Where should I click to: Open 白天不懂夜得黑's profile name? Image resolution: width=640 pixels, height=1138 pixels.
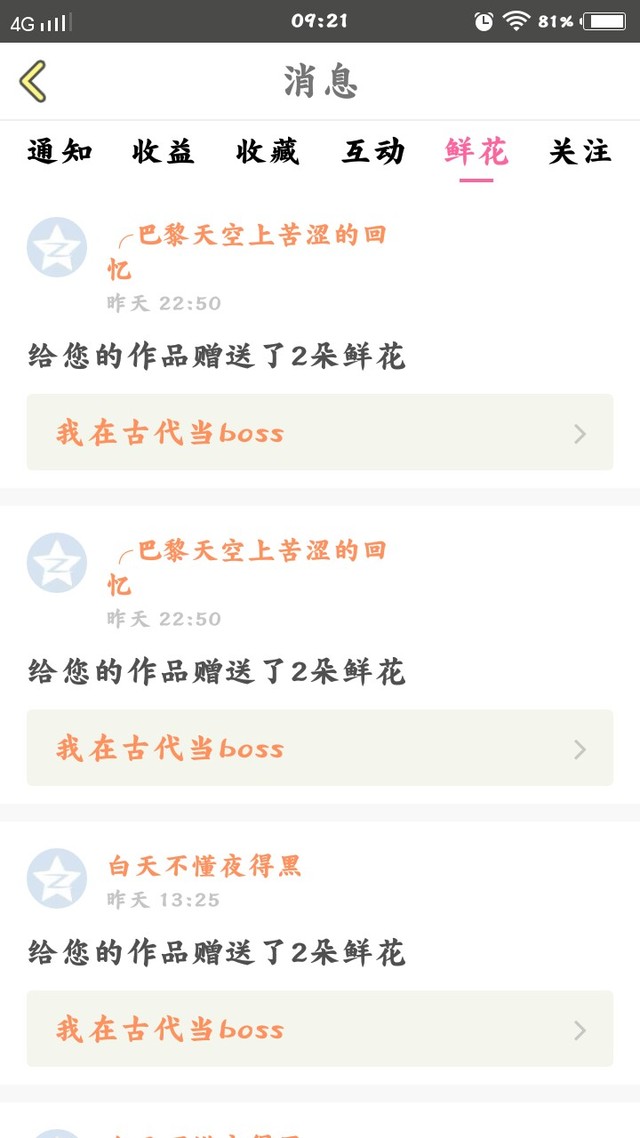click(205, 866)
